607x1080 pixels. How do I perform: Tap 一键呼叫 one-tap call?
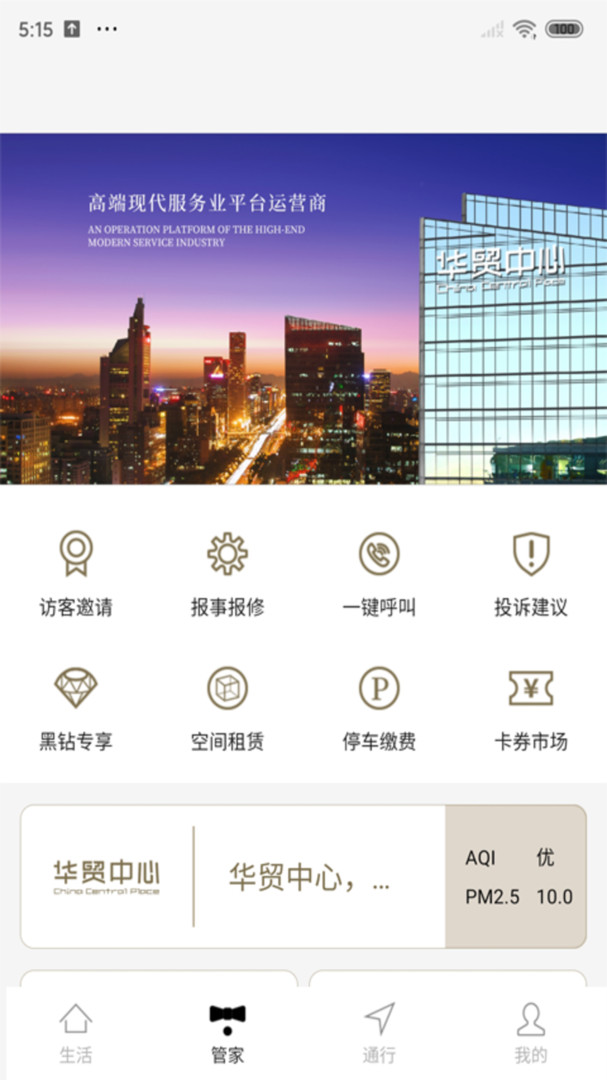(379, 573)
